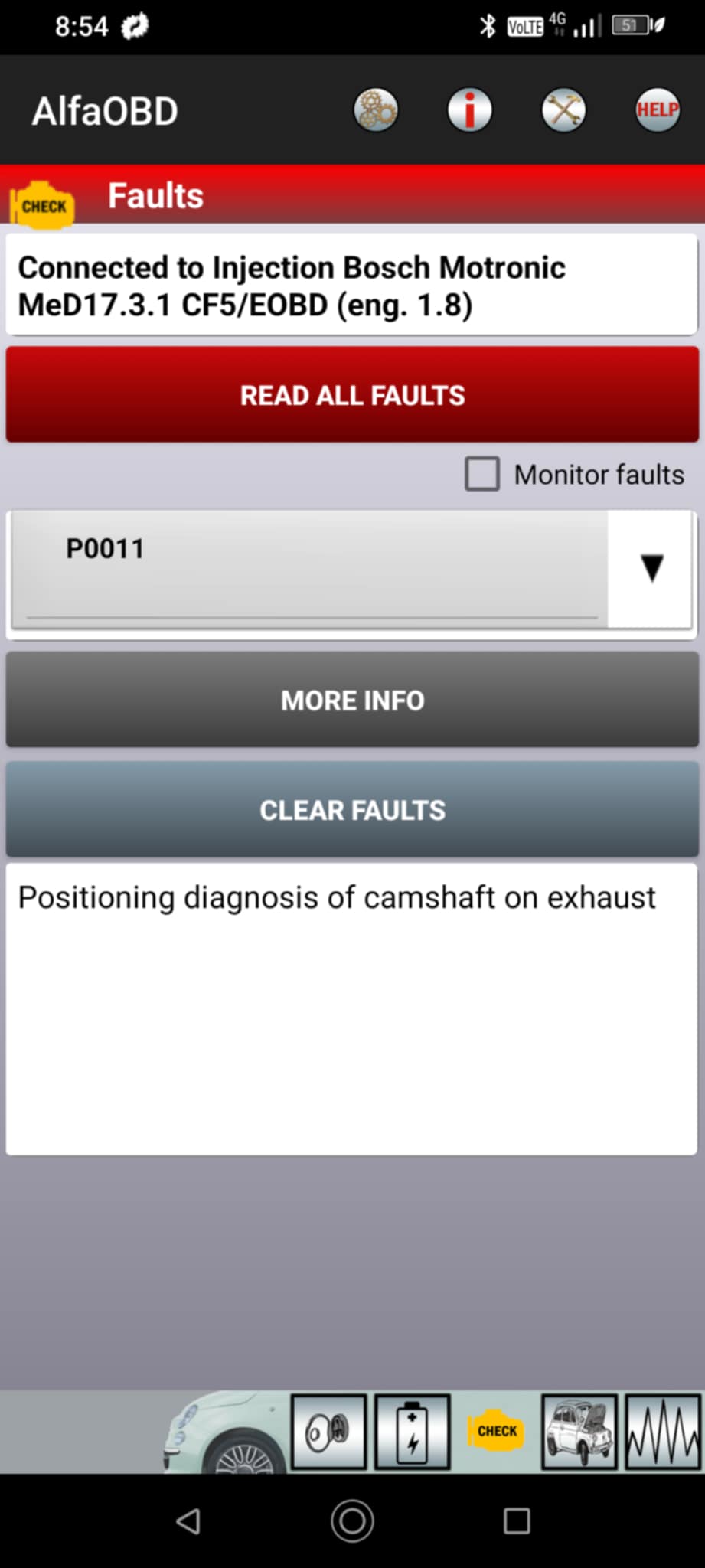Open the car with open hood tab
Viewport: 705px width, 1568px height.
pos(579,1431)
